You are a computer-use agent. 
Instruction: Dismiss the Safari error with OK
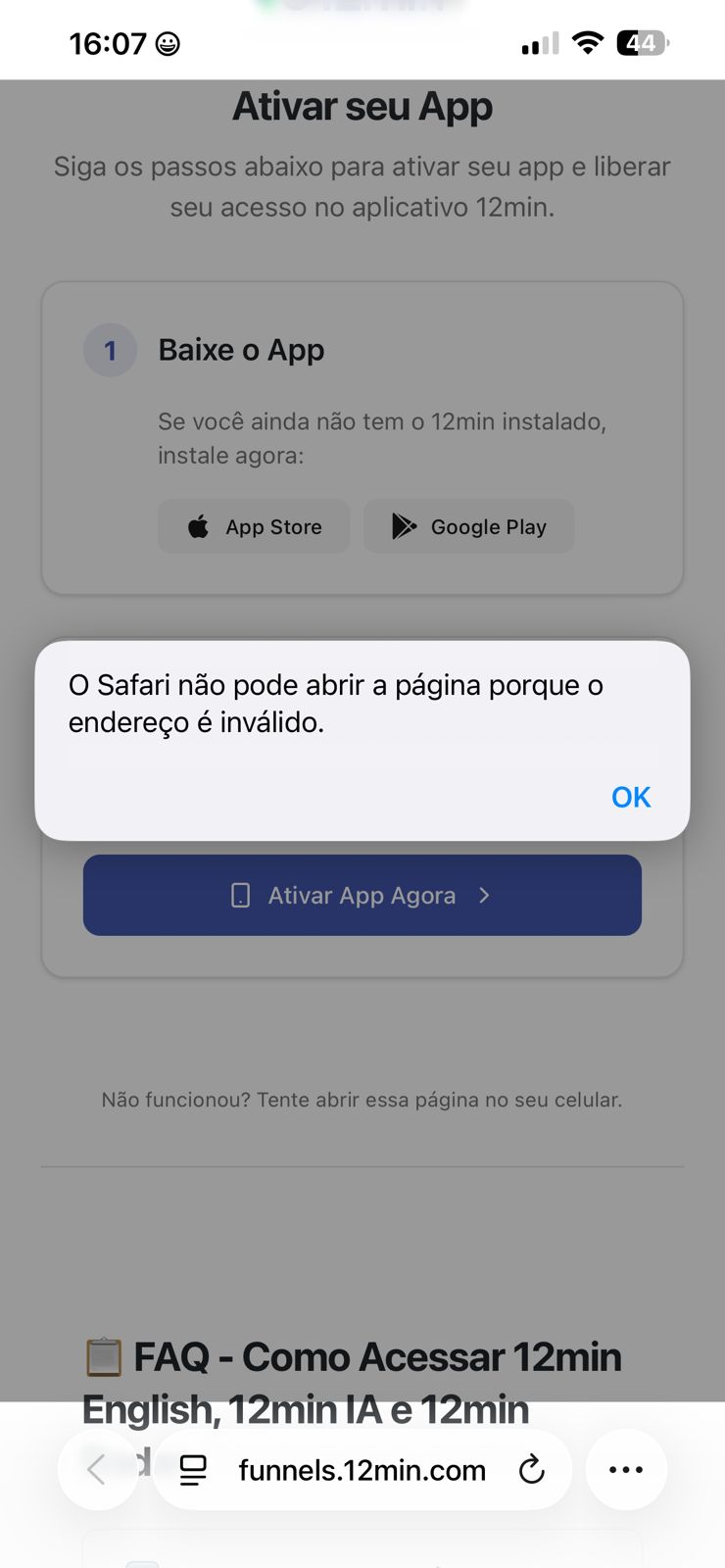tap(630, 797)
